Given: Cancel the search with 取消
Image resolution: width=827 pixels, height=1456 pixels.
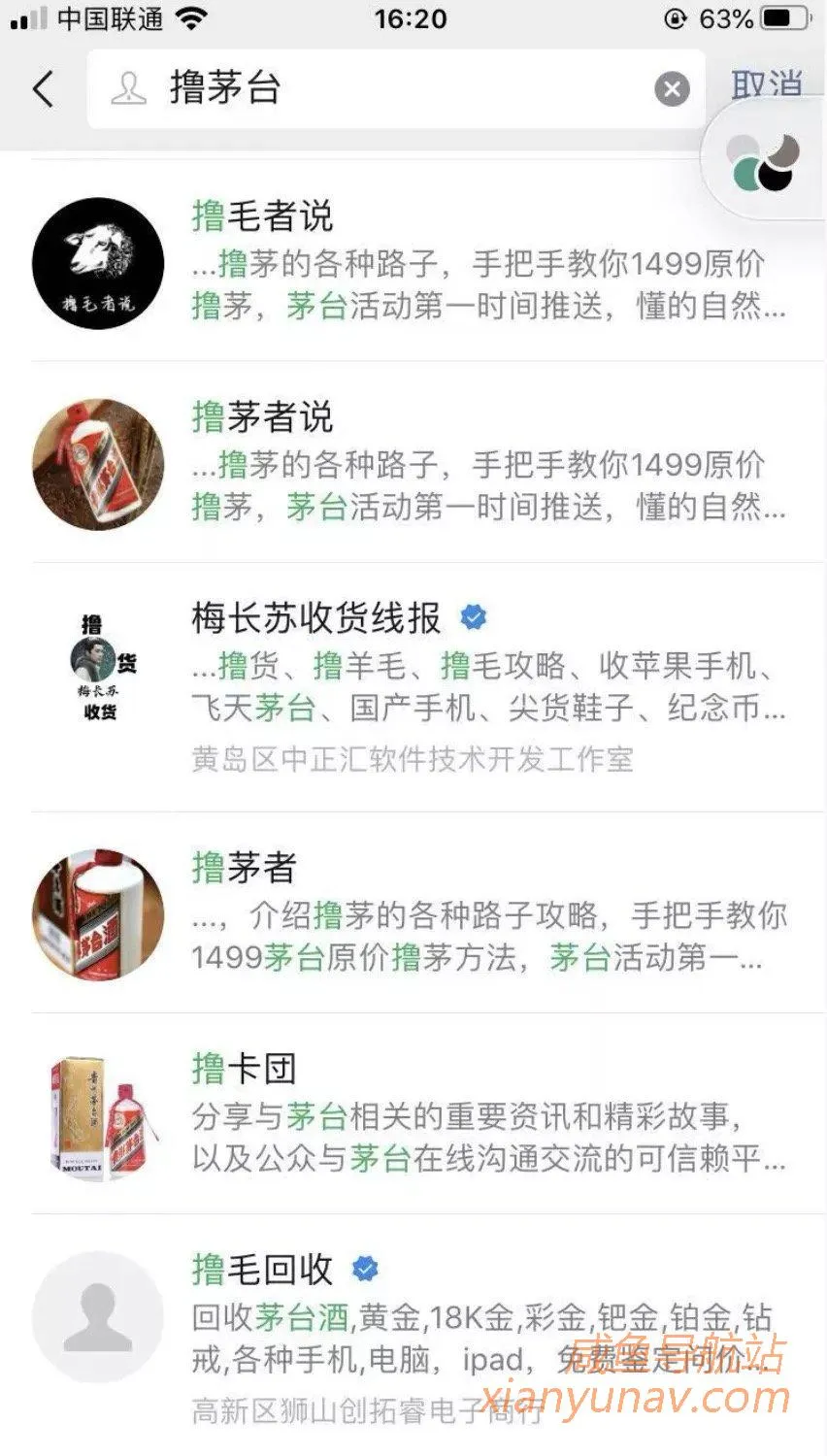Looking at the screenshot, I should pos(766,85).
